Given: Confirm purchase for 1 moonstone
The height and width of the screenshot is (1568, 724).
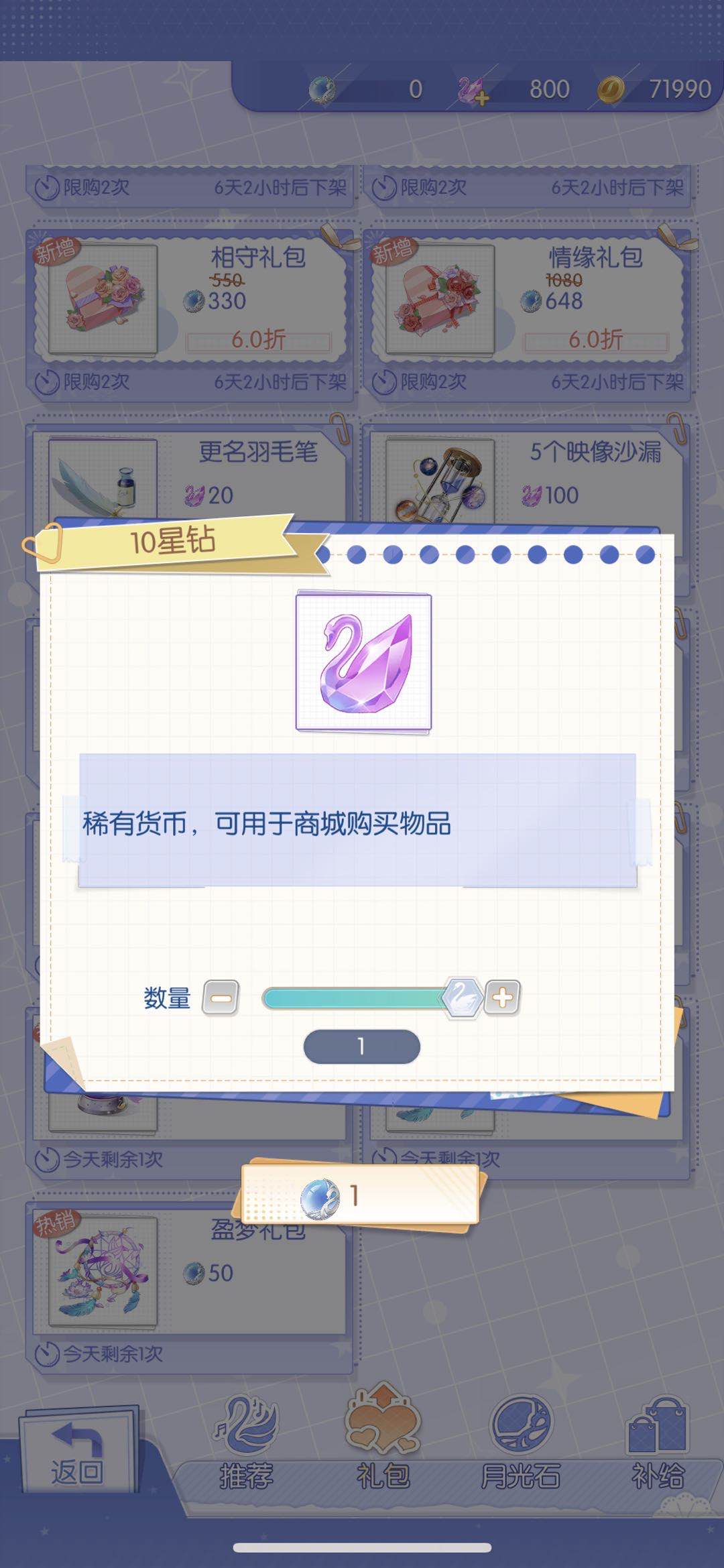Looking at the screenshot, I should tap(360, 1196).
